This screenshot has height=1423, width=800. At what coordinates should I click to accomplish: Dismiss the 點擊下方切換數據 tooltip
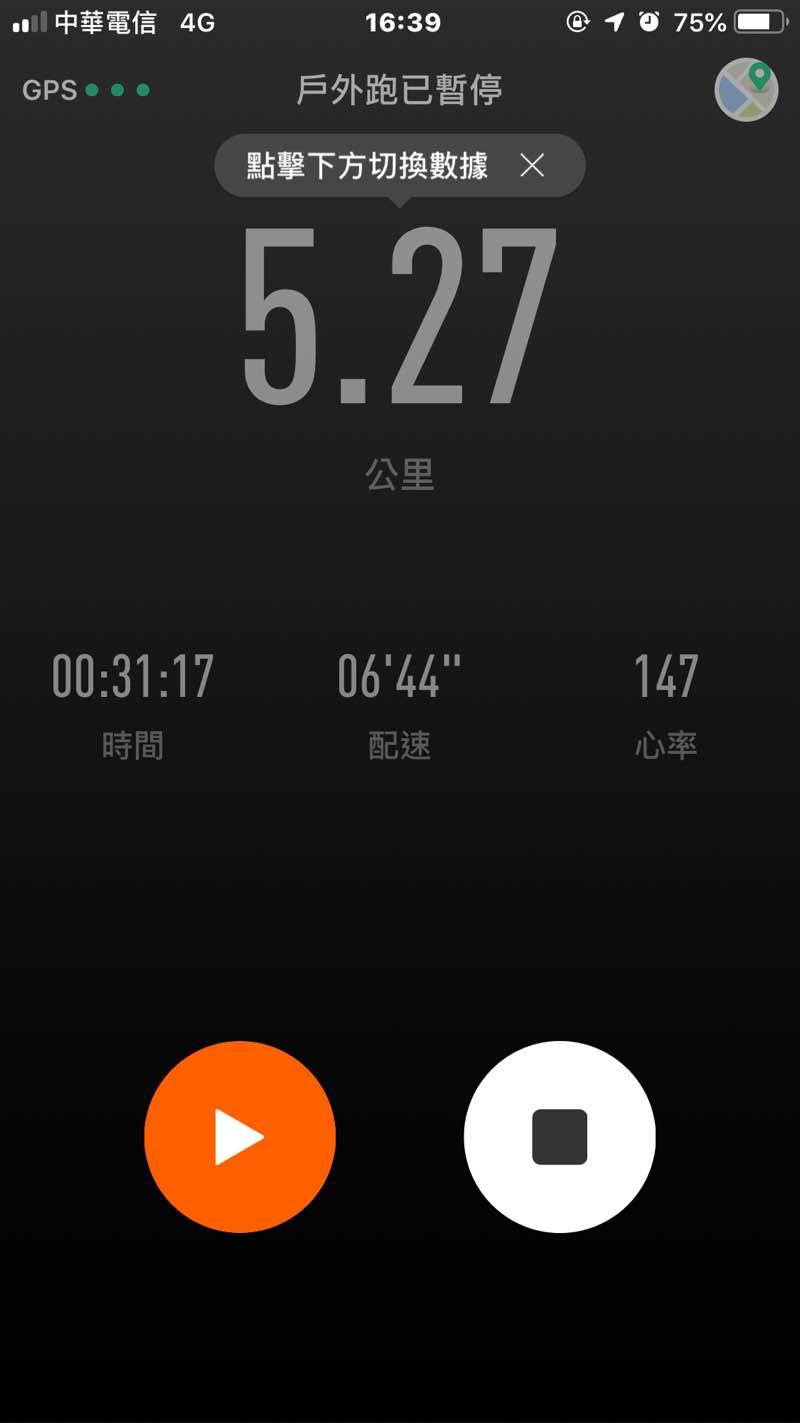tap(532, 166)
